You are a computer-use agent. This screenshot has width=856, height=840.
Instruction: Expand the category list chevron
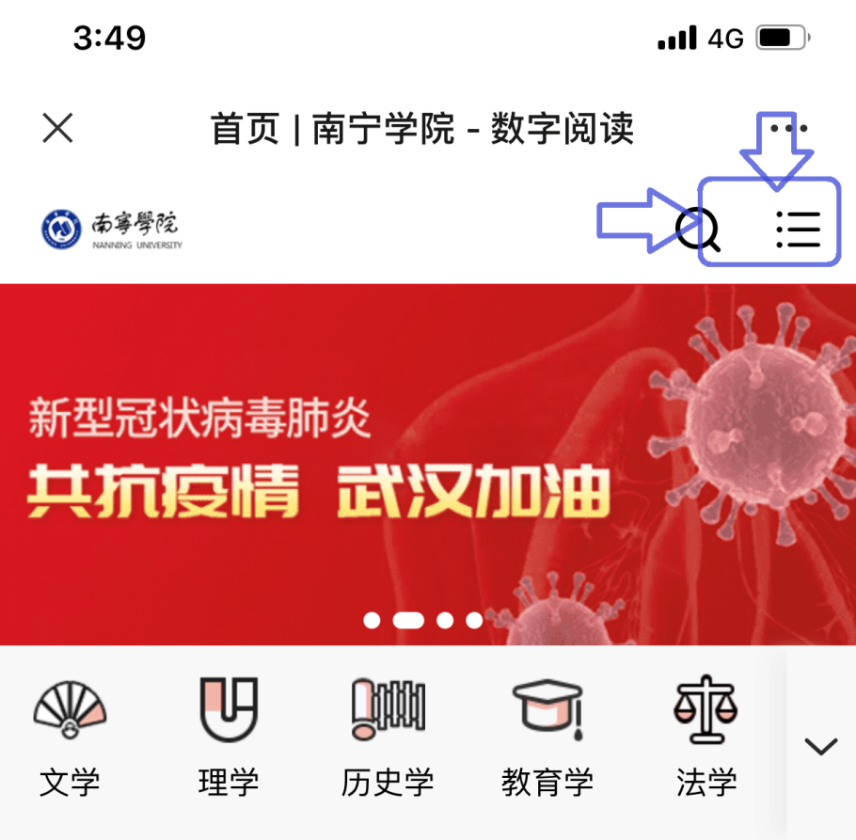pos(821,746)
